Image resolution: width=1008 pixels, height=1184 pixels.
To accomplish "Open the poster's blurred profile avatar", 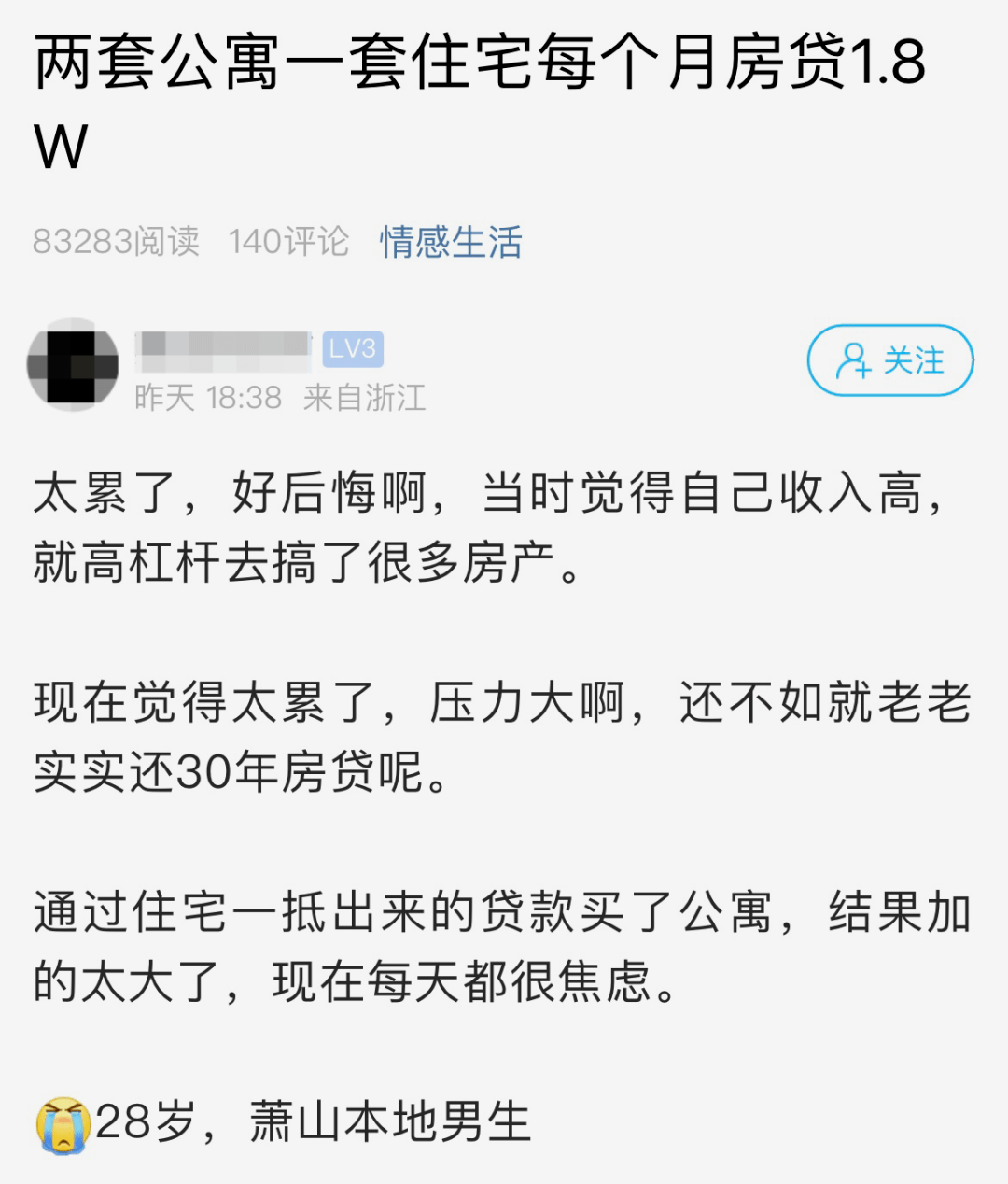I will pos(73,365).
